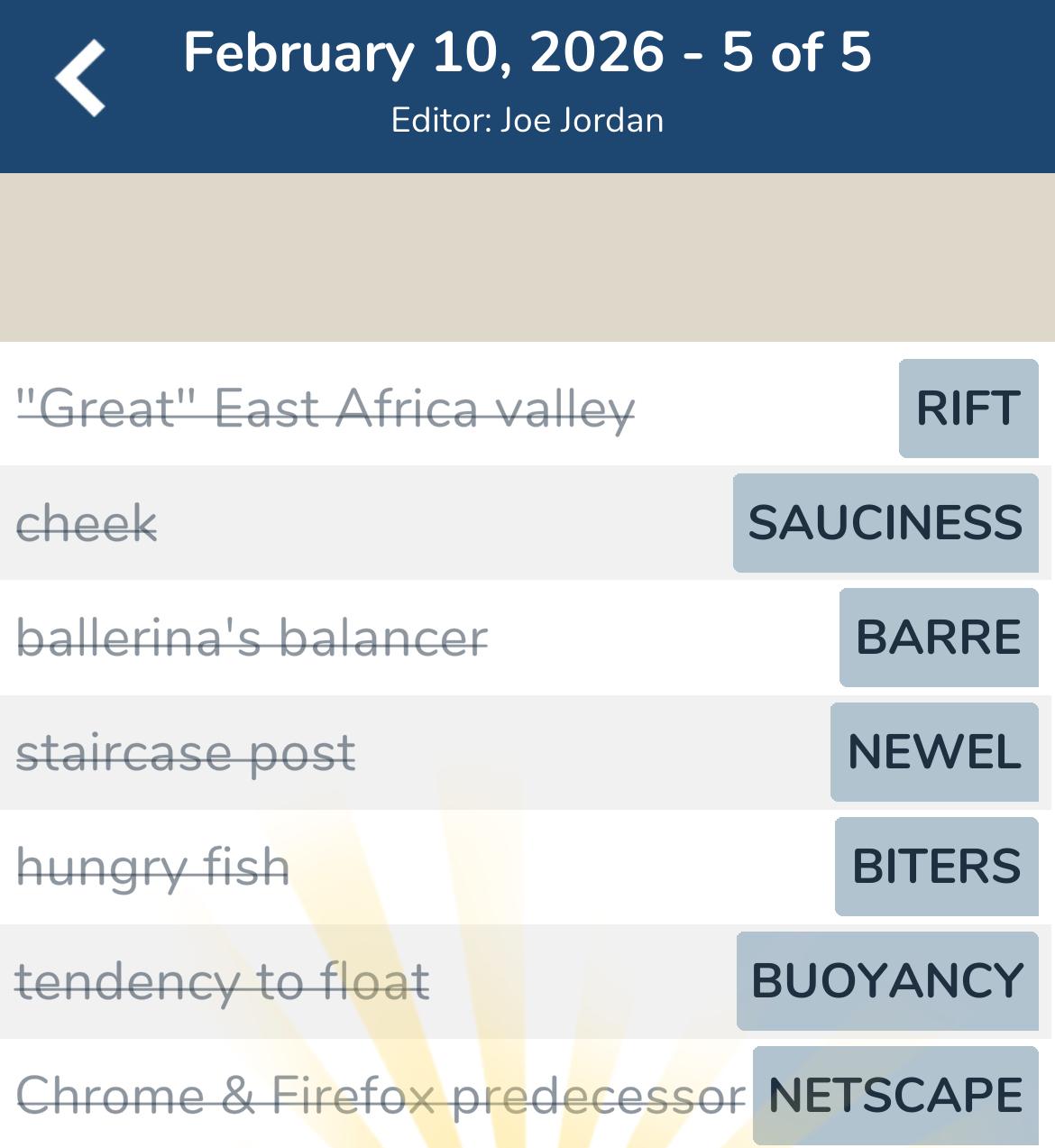Viewport: 1055px width, 1148px height.
Task: Click the dark blue header bar
Action: click(527, 86)
